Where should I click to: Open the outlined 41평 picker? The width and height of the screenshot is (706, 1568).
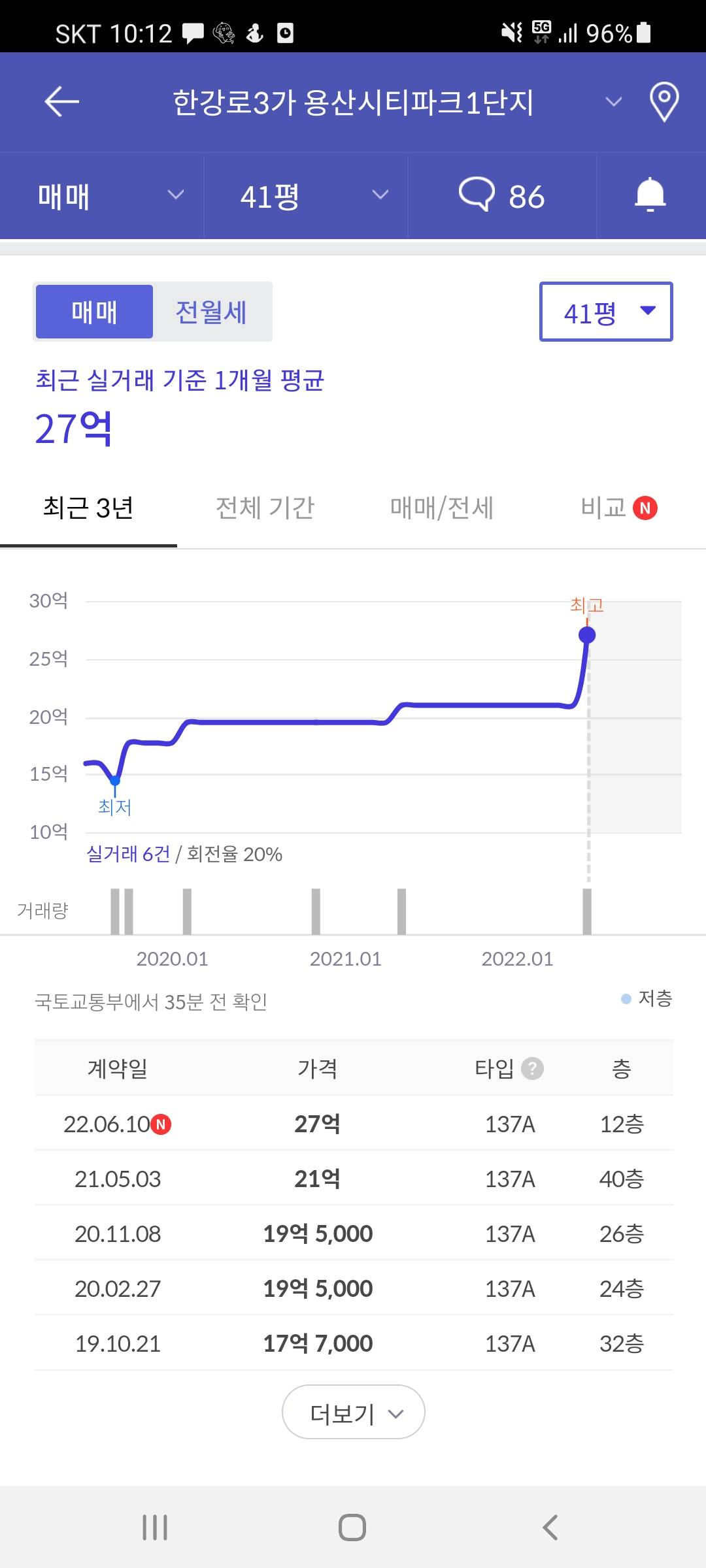click(605, 312)
